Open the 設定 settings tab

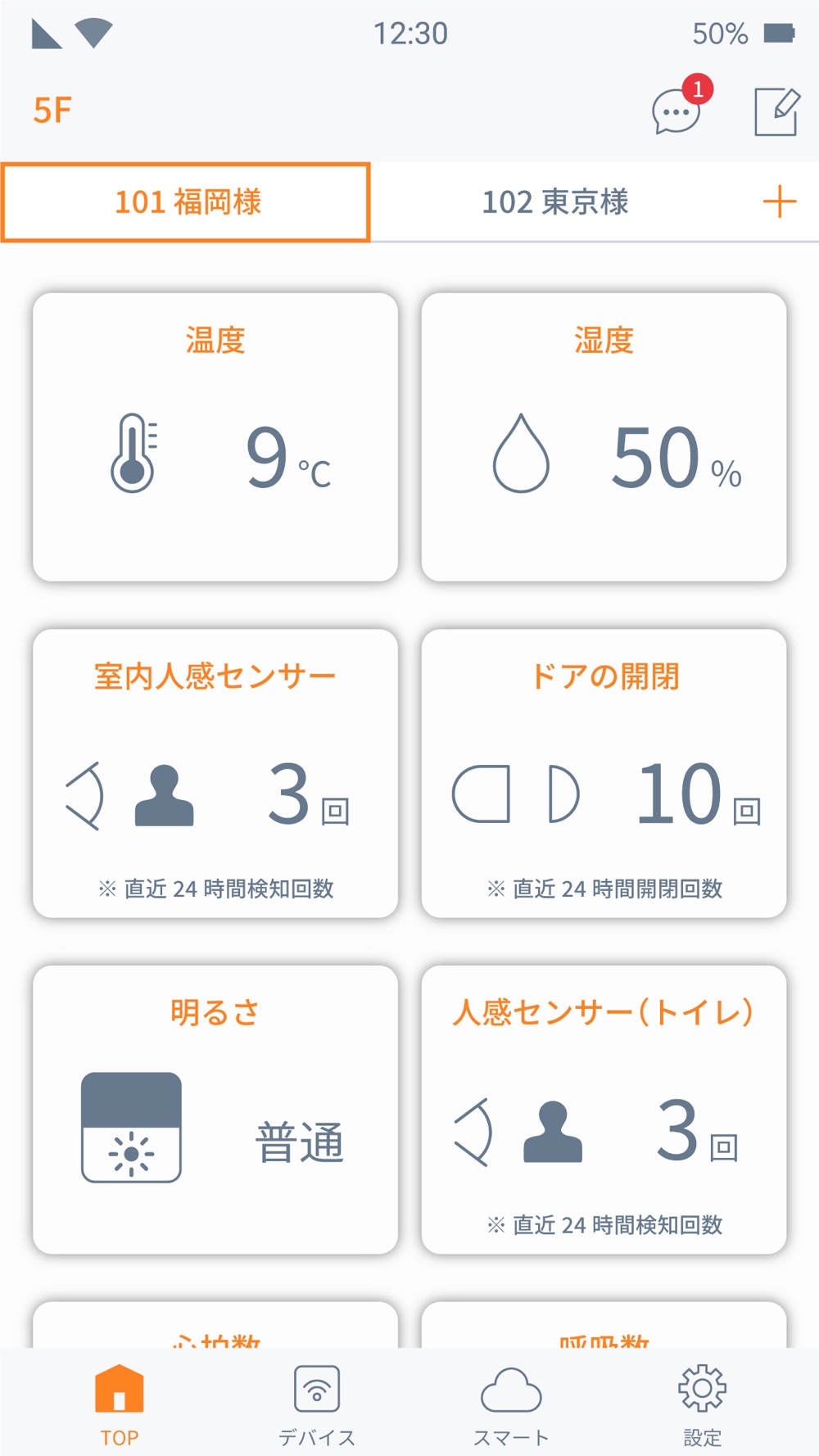point(702,1404)
